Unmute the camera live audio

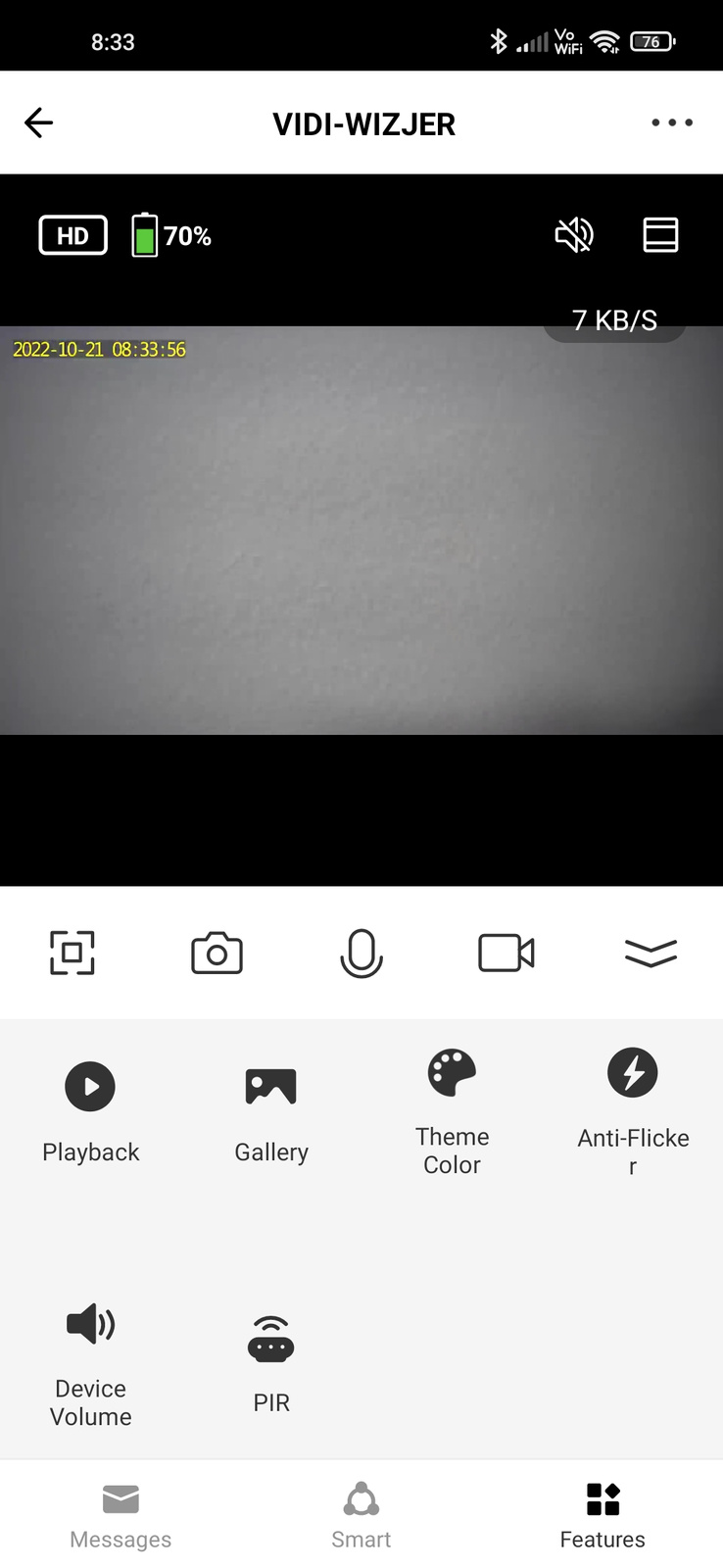574,235
